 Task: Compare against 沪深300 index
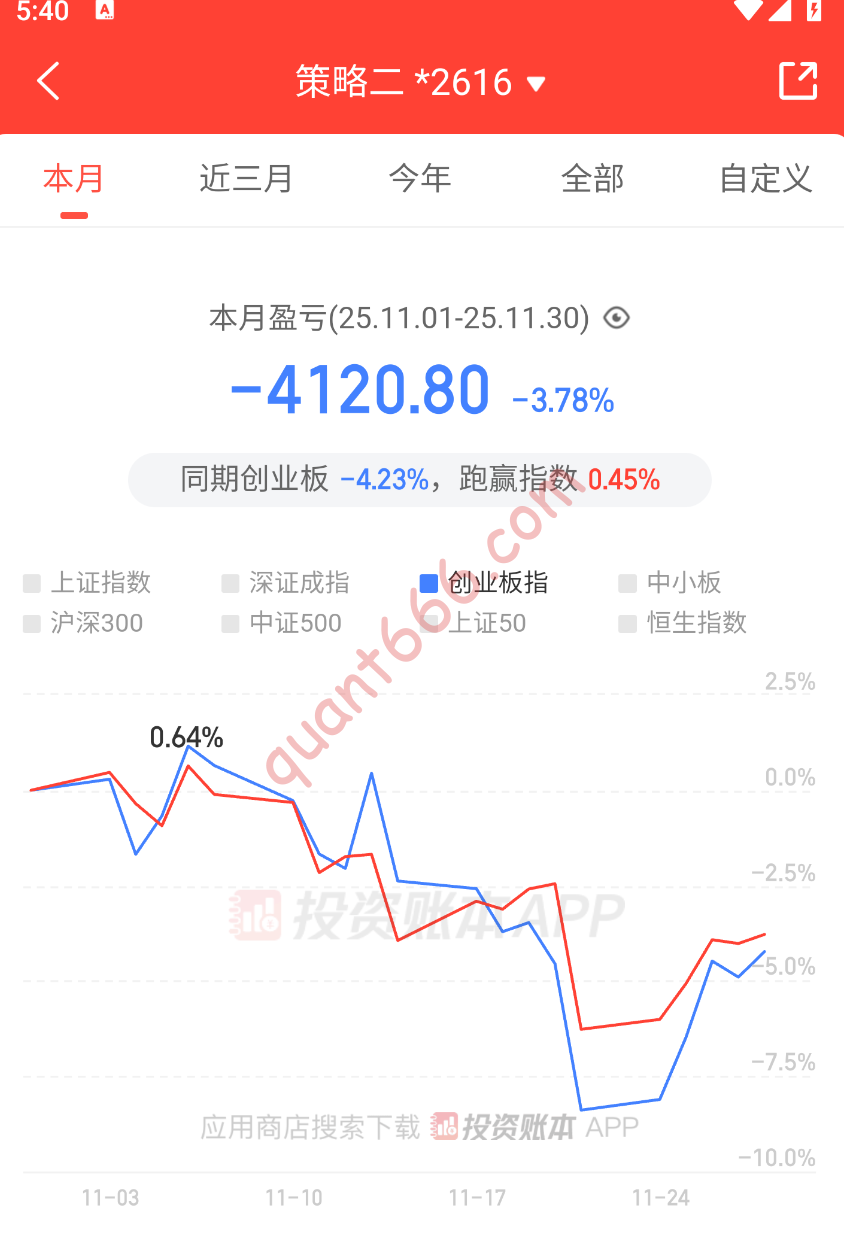point(84,624)
